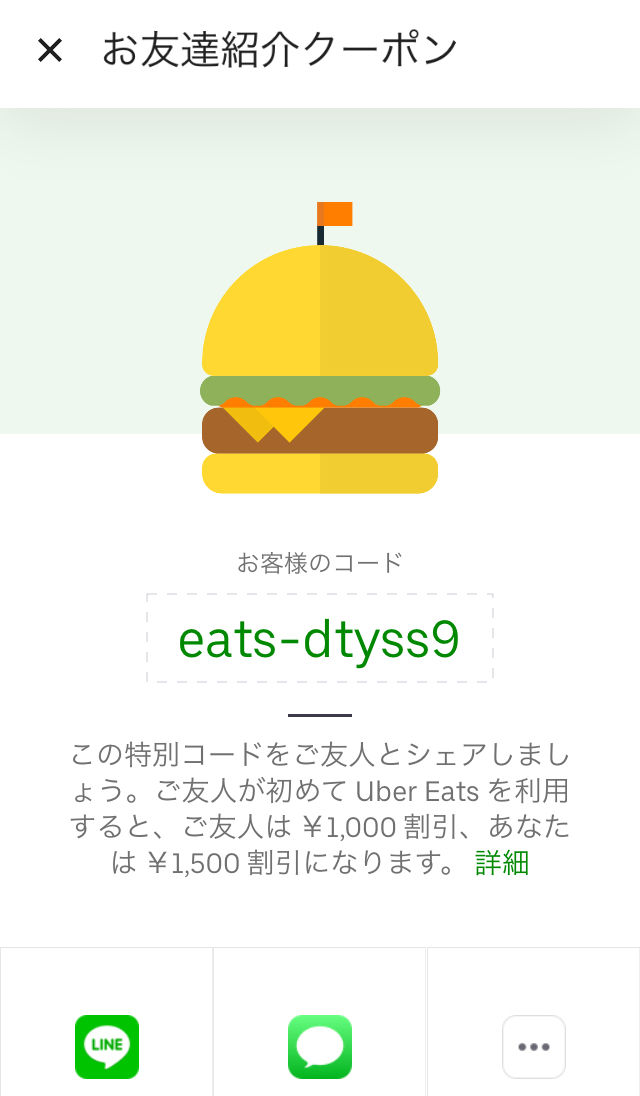Share the code via LINE
Image resolution: width=640 pixels, height=1096 pixels.
(x=107, y=1046)
